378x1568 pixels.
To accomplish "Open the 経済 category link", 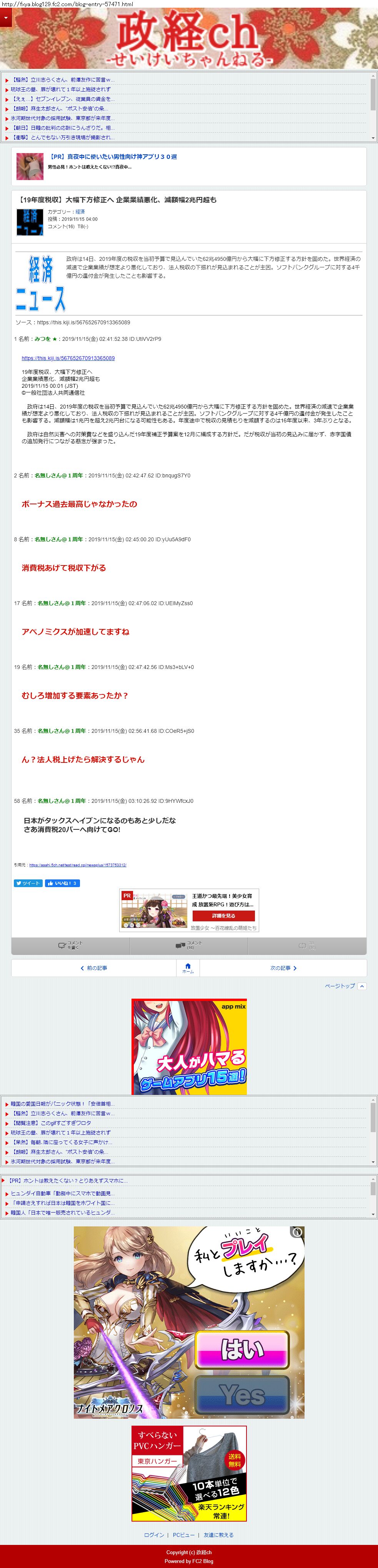I will tap(80, 212).
